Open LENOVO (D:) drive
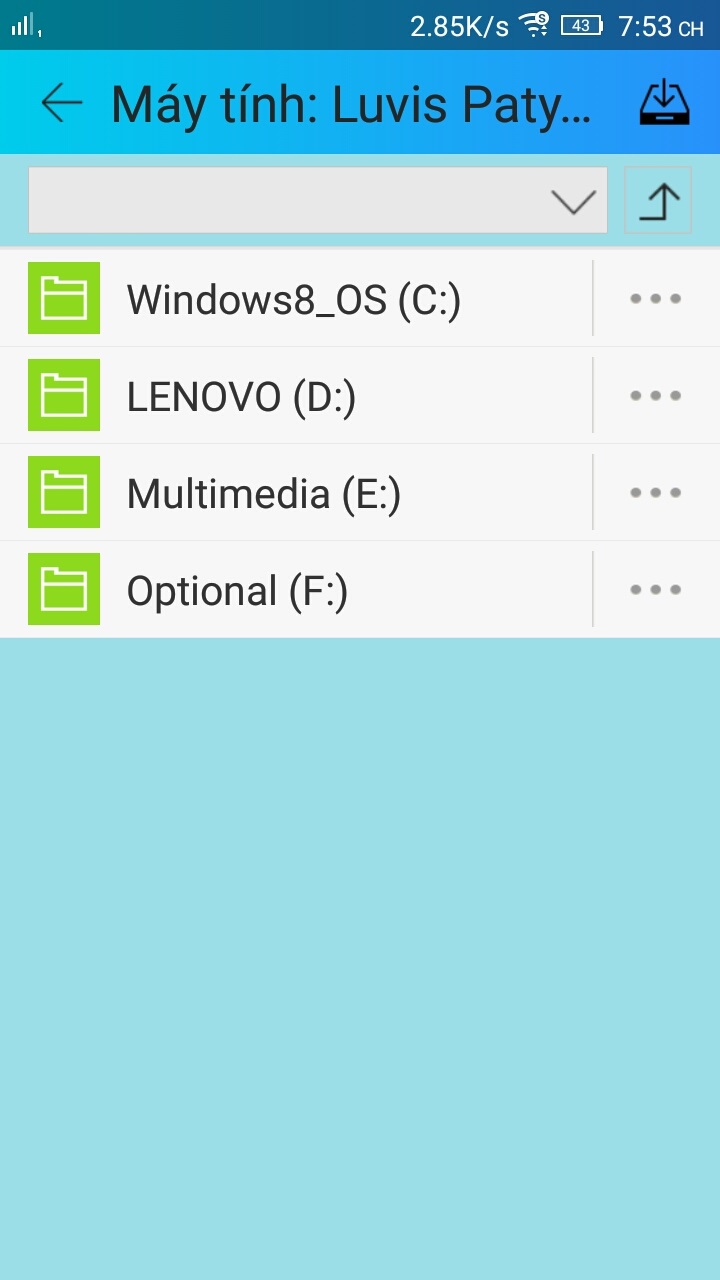 (241, 397)
